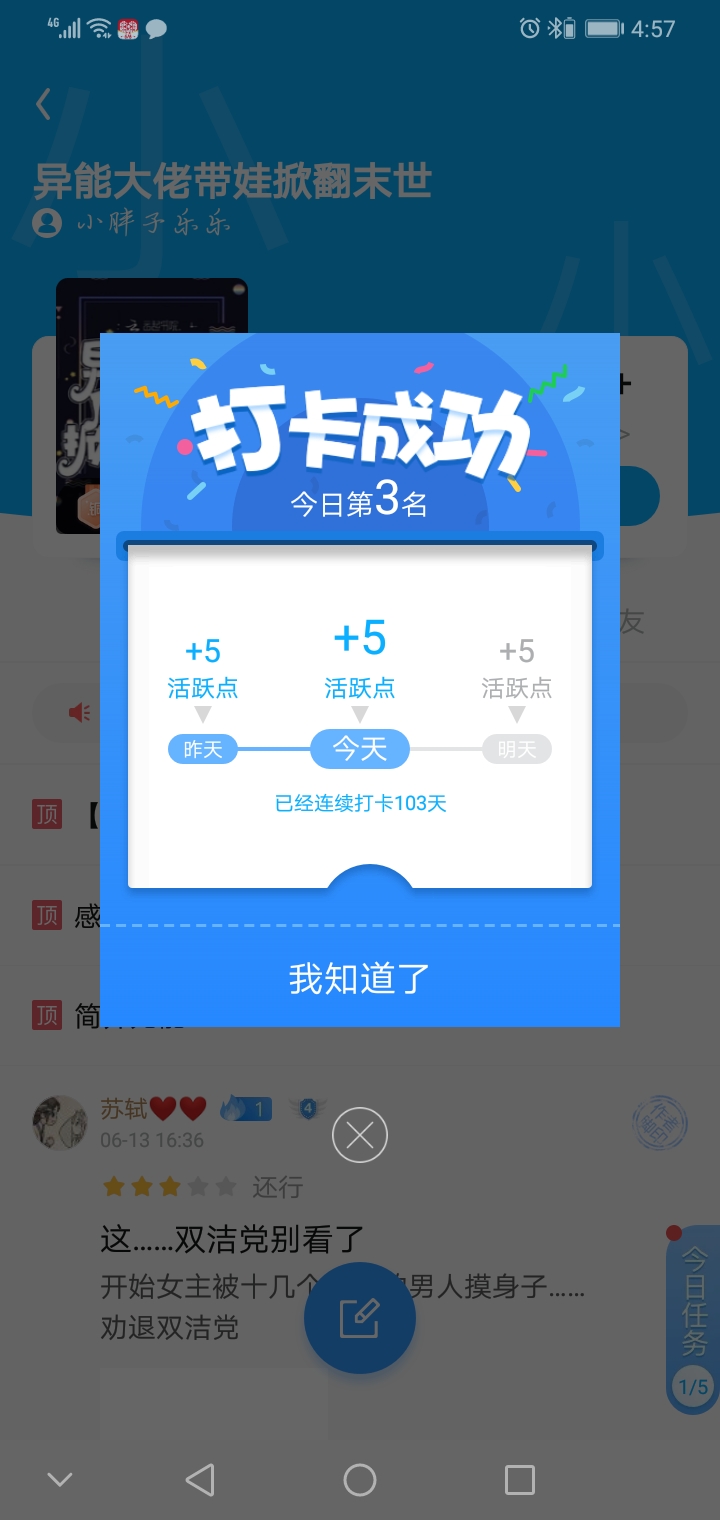
Task: Tap the system back button
Action: (x=200, y=1480)
